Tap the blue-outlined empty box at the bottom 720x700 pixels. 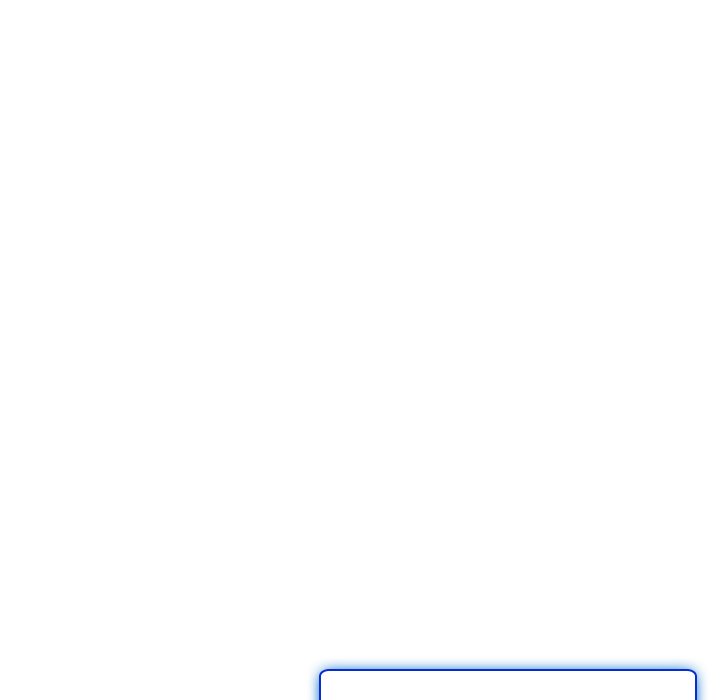click(508, 686)
